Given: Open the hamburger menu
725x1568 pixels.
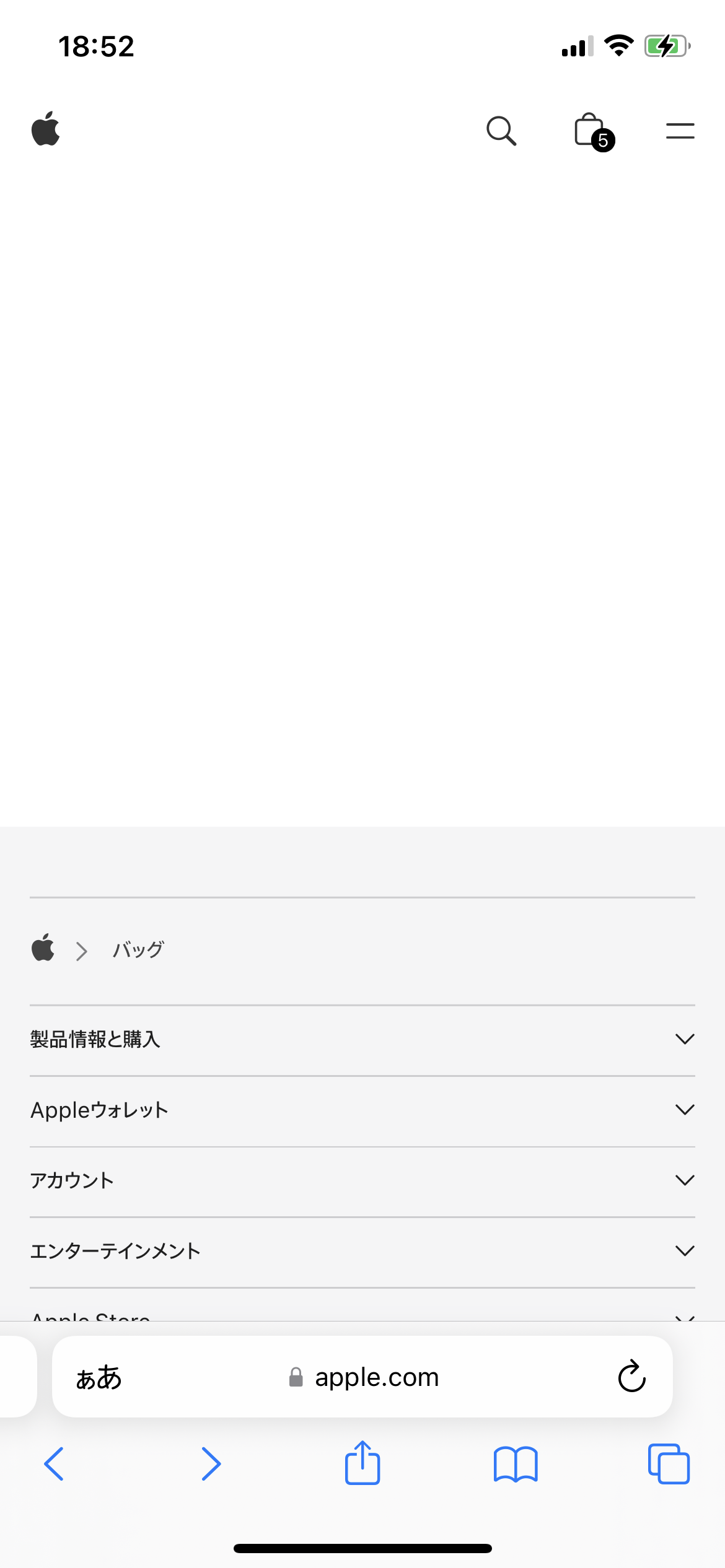Looking at the screenshot, I should 680,131.
